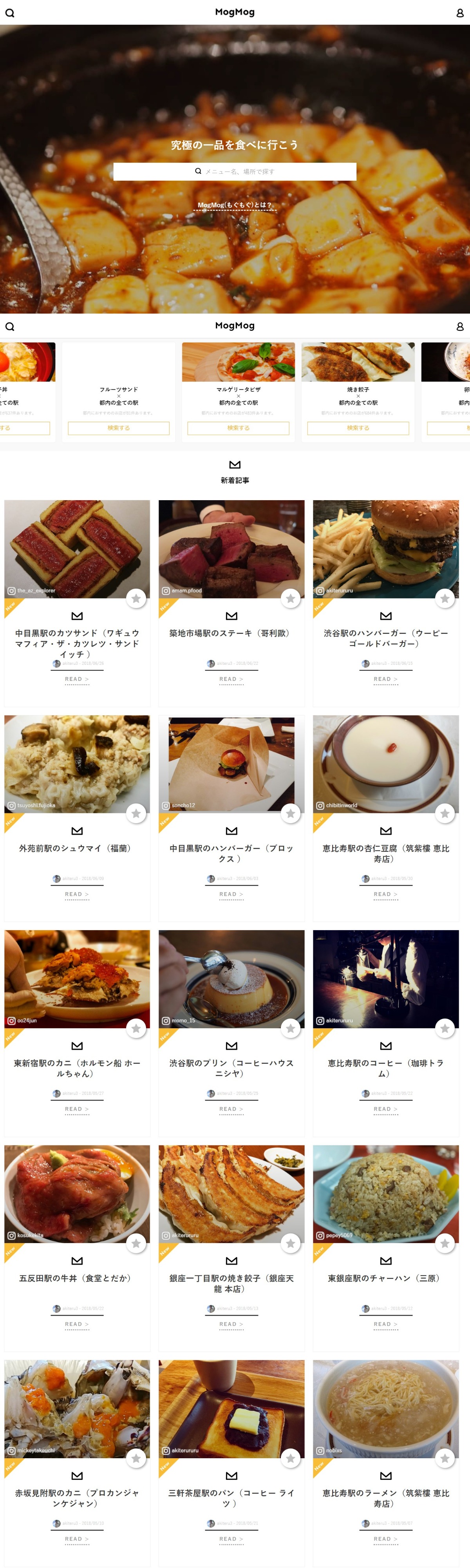Open the 外苑前駅のシュウマイ（福蘭）article
470x1568 pixels.
(77, 848)
